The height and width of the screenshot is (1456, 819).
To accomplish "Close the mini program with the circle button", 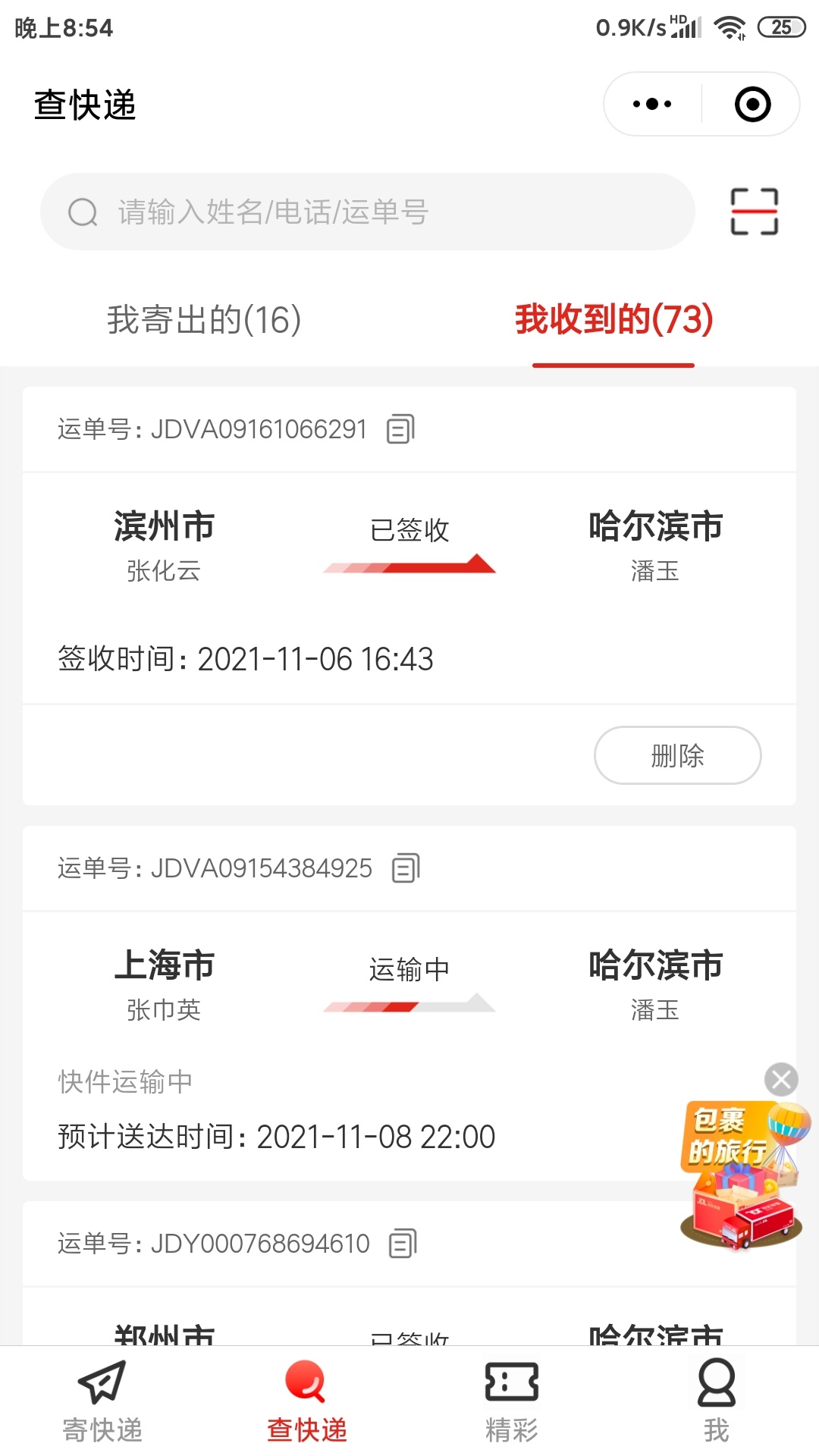I will click(752, 104).
